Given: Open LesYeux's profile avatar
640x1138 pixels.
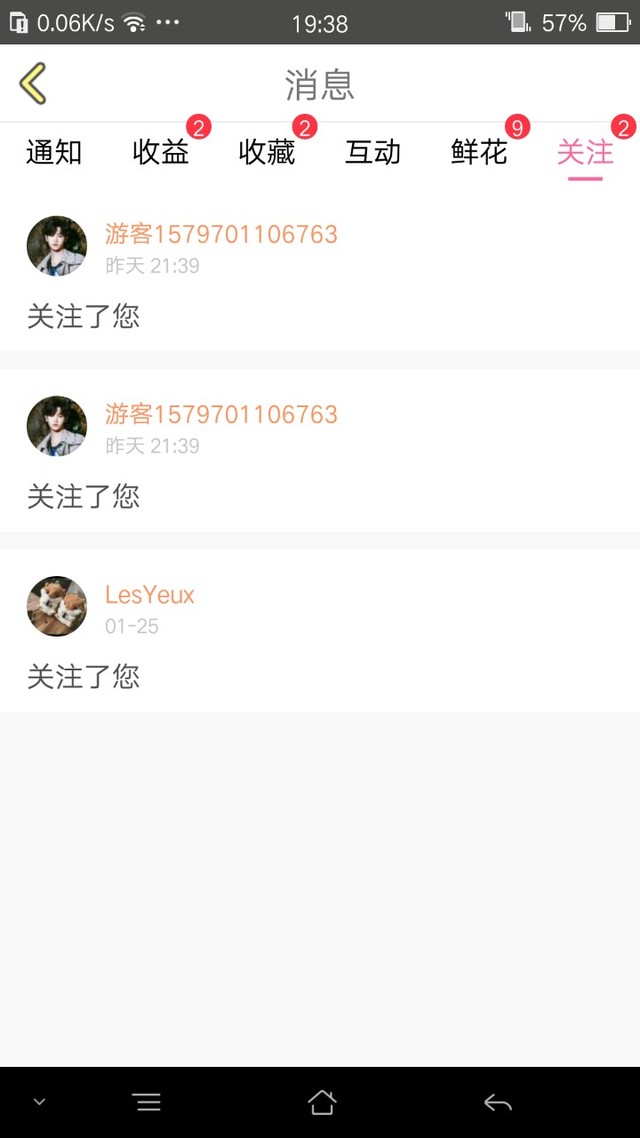Looking at the screenshot, I should click(x=57, y=606).
